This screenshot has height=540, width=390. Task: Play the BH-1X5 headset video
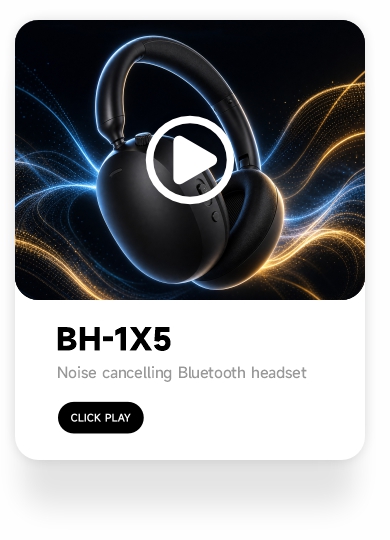tap(190, 160)
